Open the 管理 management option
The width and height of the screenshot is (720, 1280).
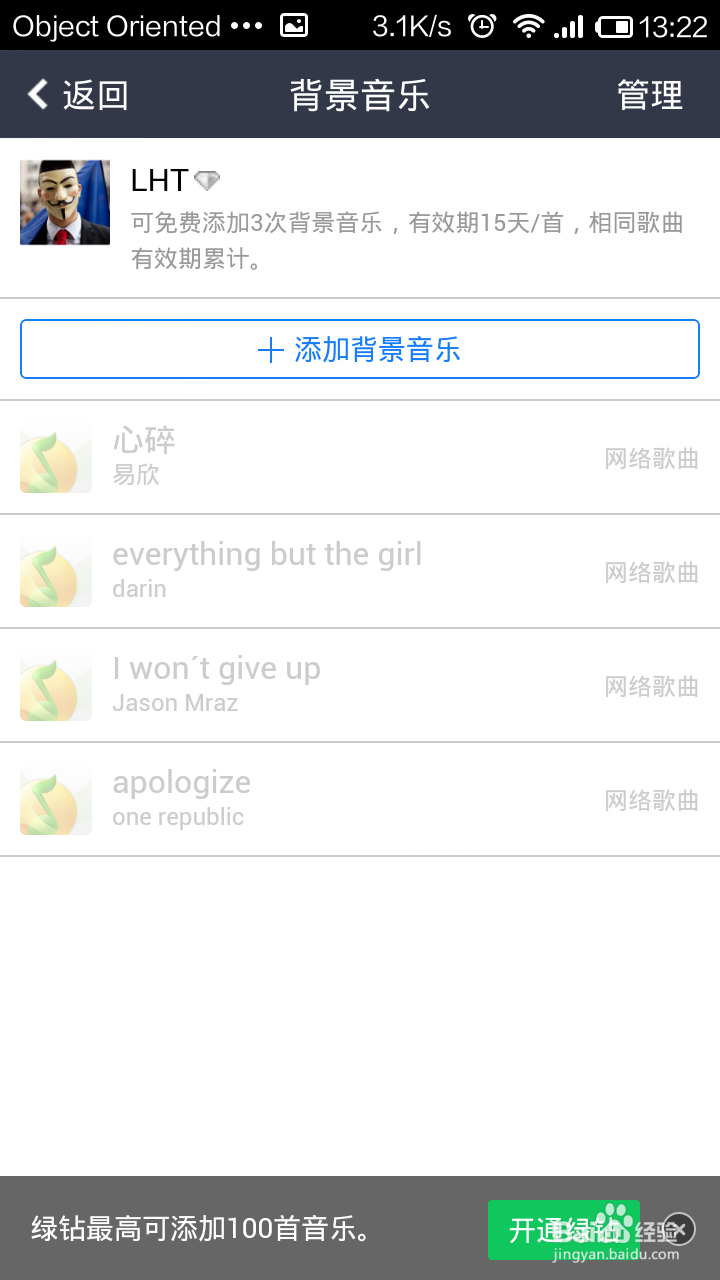click(650, 94)
